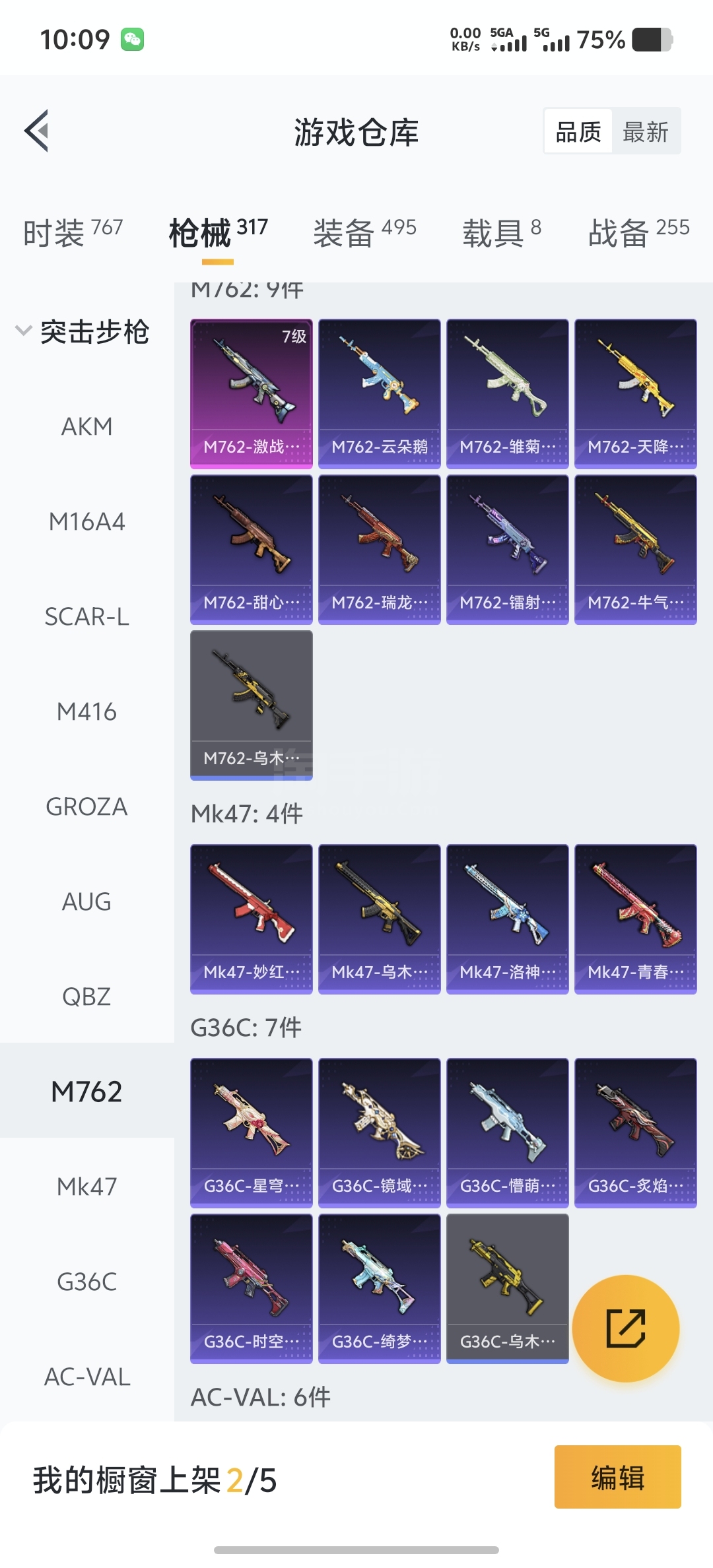Tap the orange share floating button

[x=625, y=1328]
